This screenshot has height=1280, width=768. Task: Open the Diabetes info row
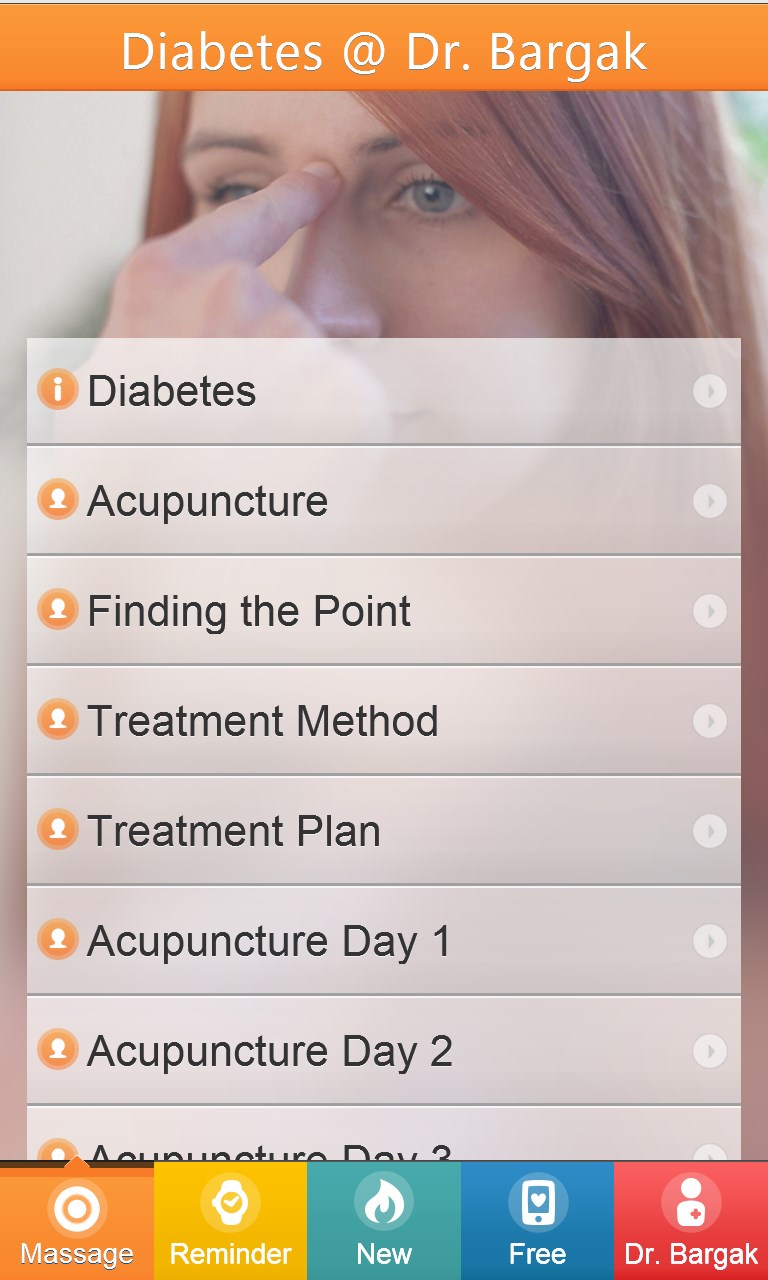point(383,391)
